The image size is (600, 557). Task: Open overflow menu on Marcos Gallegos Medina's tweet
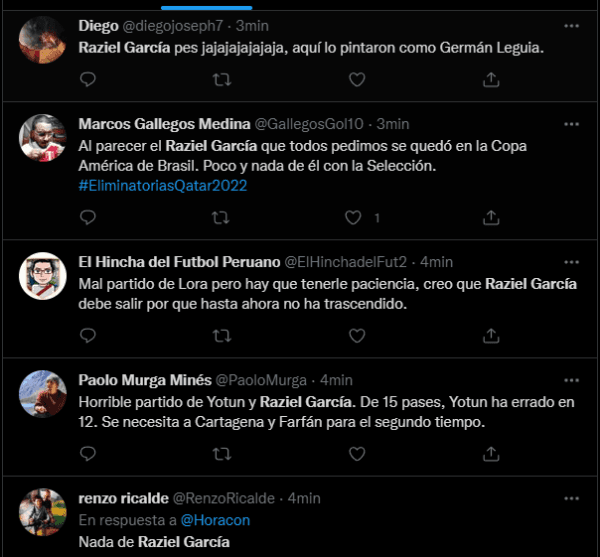[571, 124]
